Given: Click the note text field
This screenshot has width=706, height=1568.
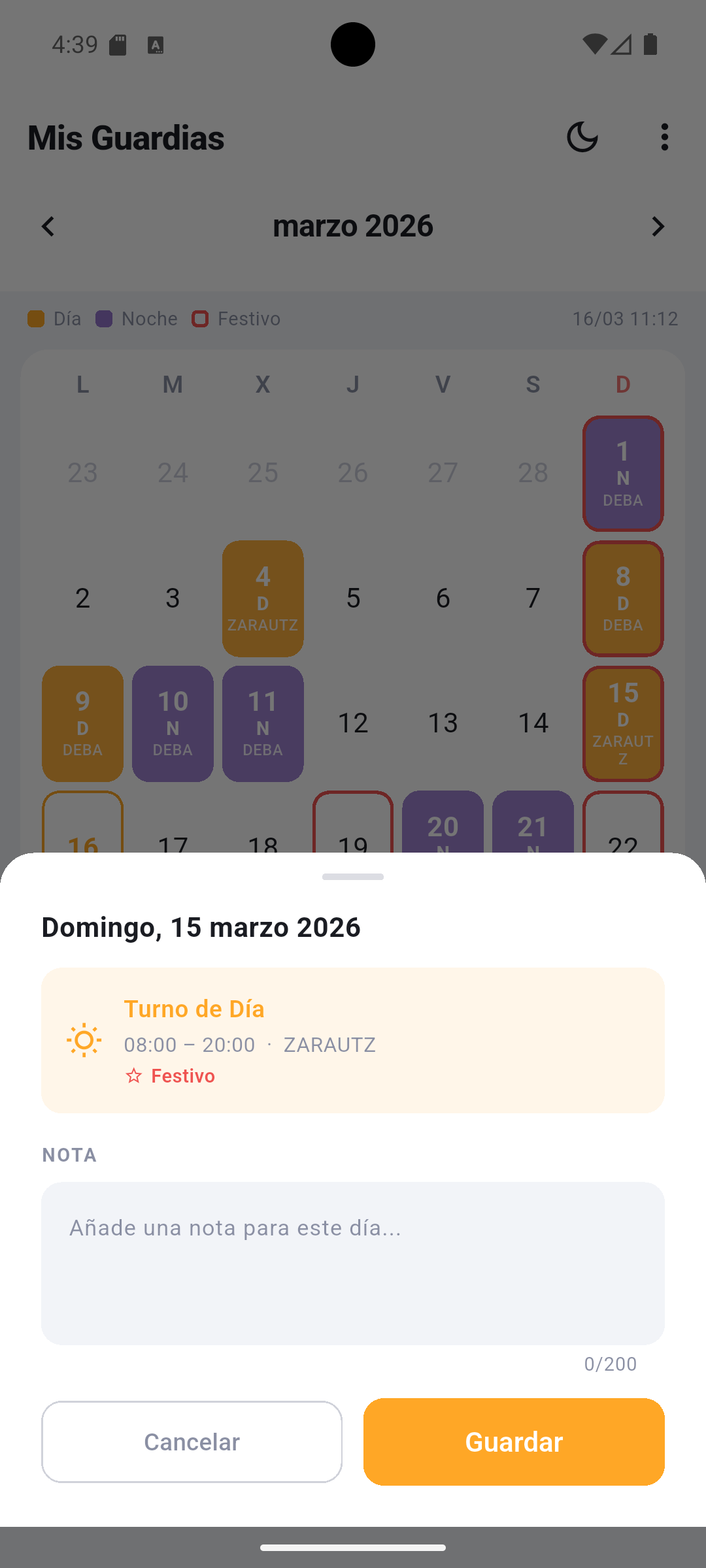Looking at the screenshot, I should click(353, 1261).
